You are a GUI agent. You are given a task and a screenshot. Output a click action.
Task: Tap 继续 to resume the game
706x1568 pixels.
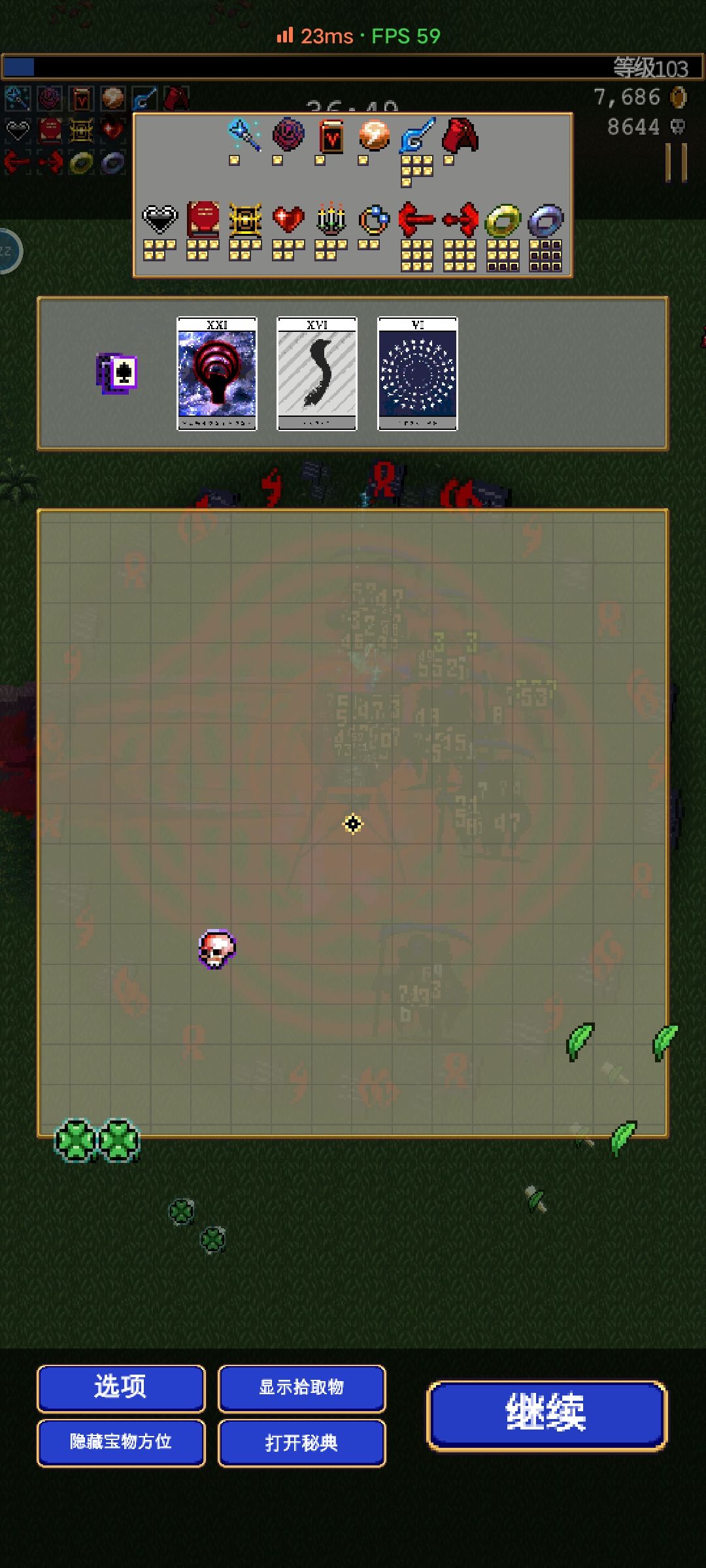click(546, 1416)
